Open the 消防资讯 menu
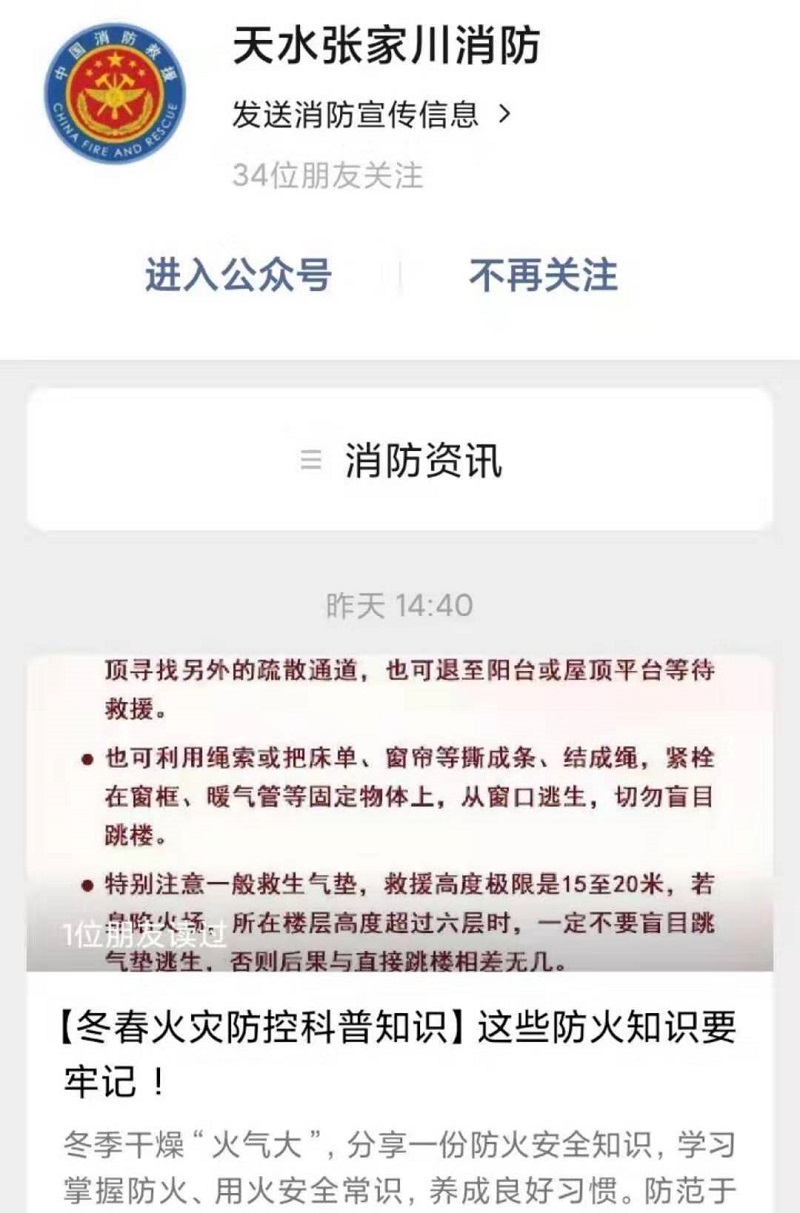 pyautogui.click(x=400, y=461)
